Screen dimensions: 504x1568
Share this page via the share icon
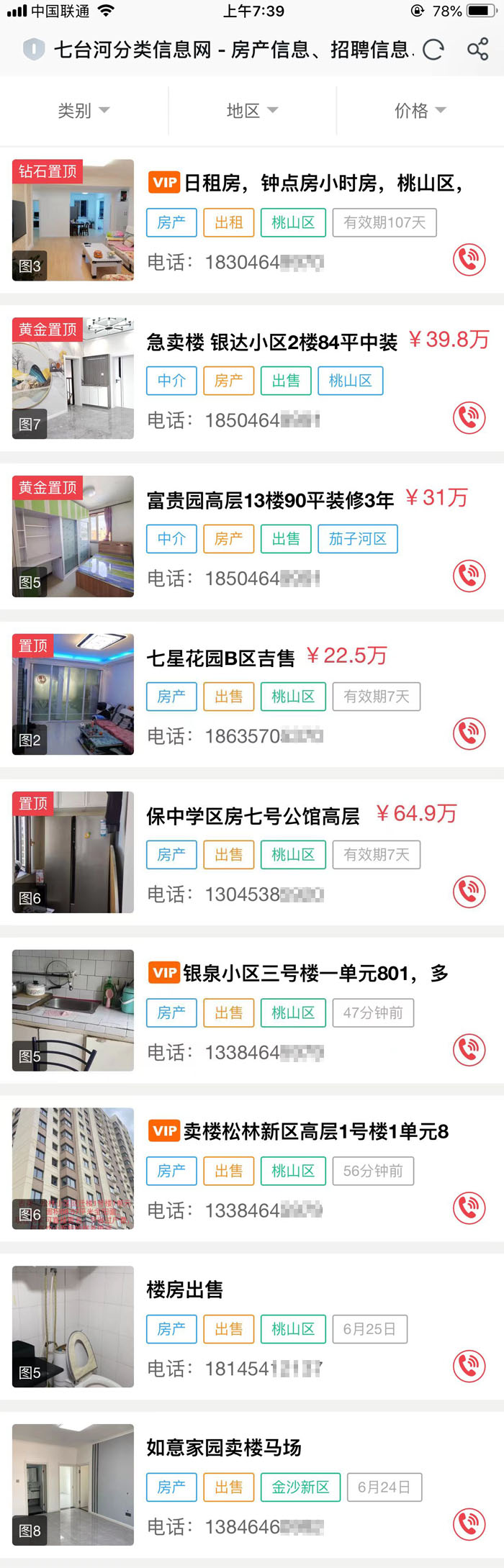(477, 50)
